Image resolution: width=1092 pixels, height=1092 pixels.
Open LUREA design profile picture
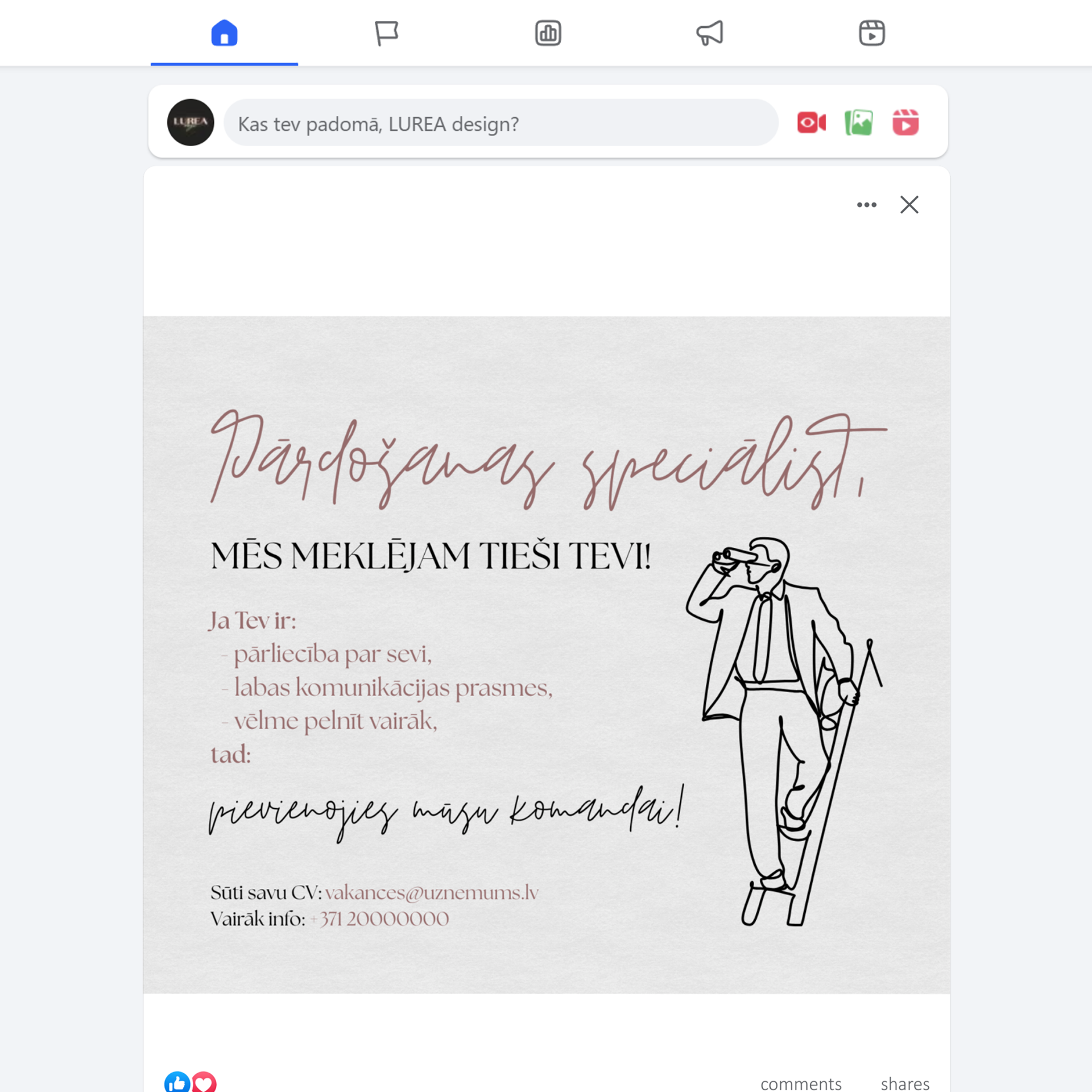pyautogui.click(x=191, y=123)
